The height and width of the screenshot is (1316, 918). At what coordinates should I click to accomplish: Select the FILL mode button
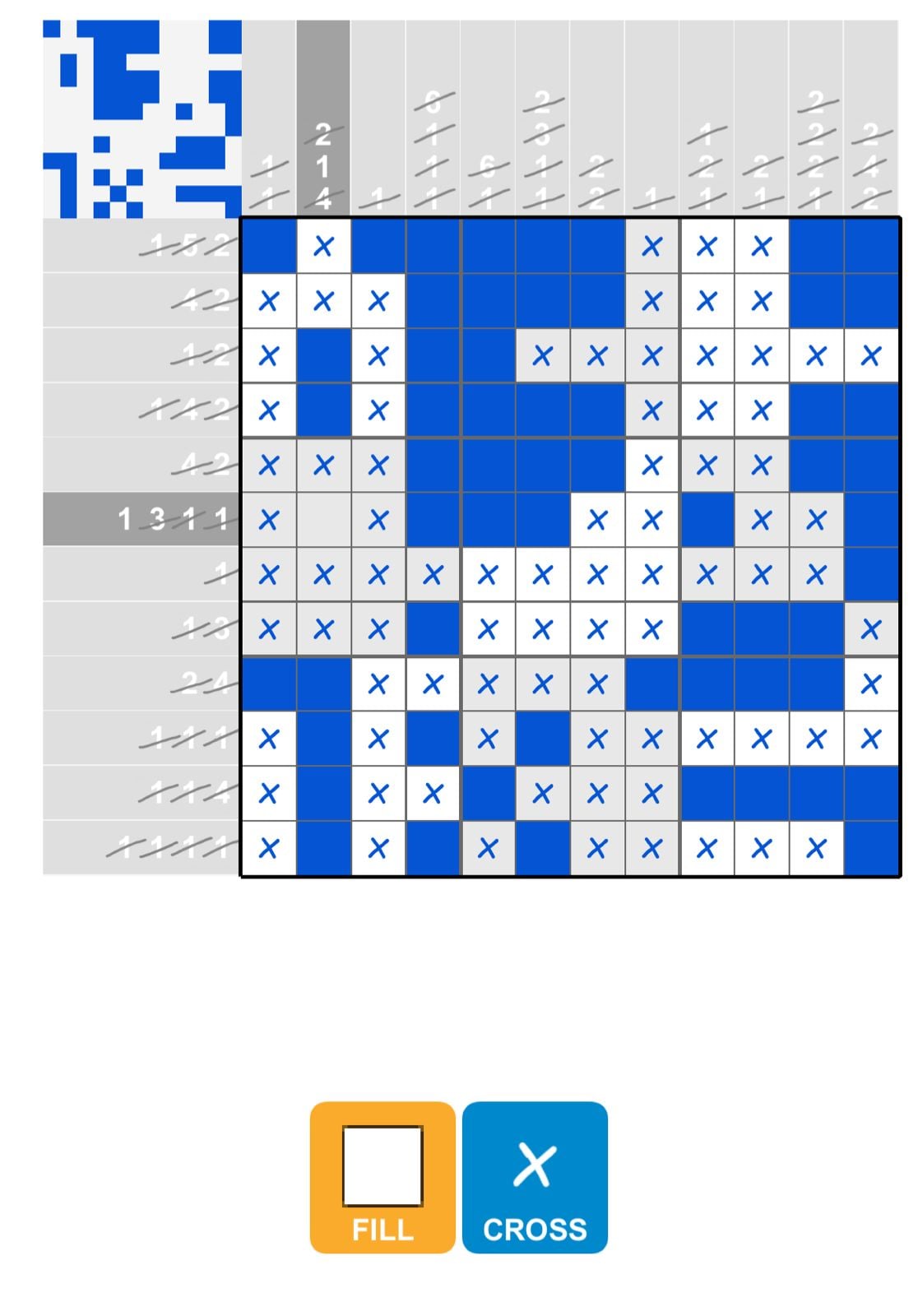pos(382,1177)
